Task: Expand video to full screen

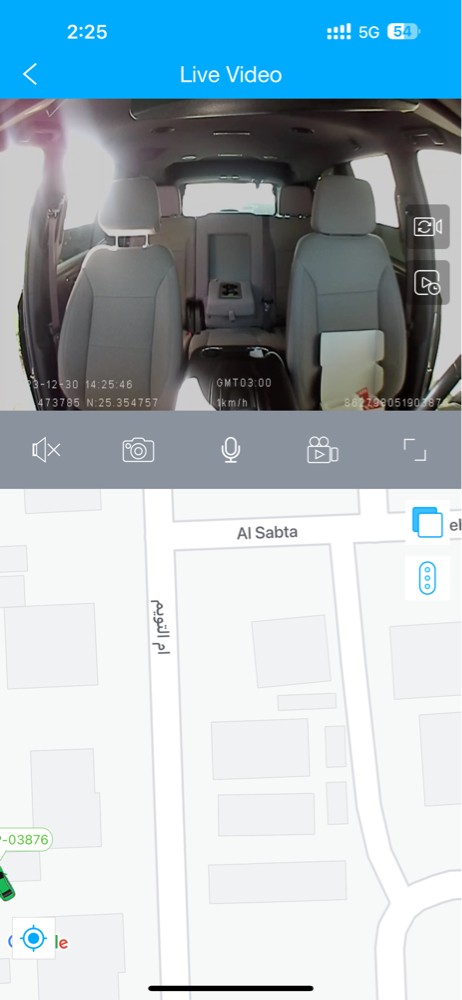Action: 415,450
